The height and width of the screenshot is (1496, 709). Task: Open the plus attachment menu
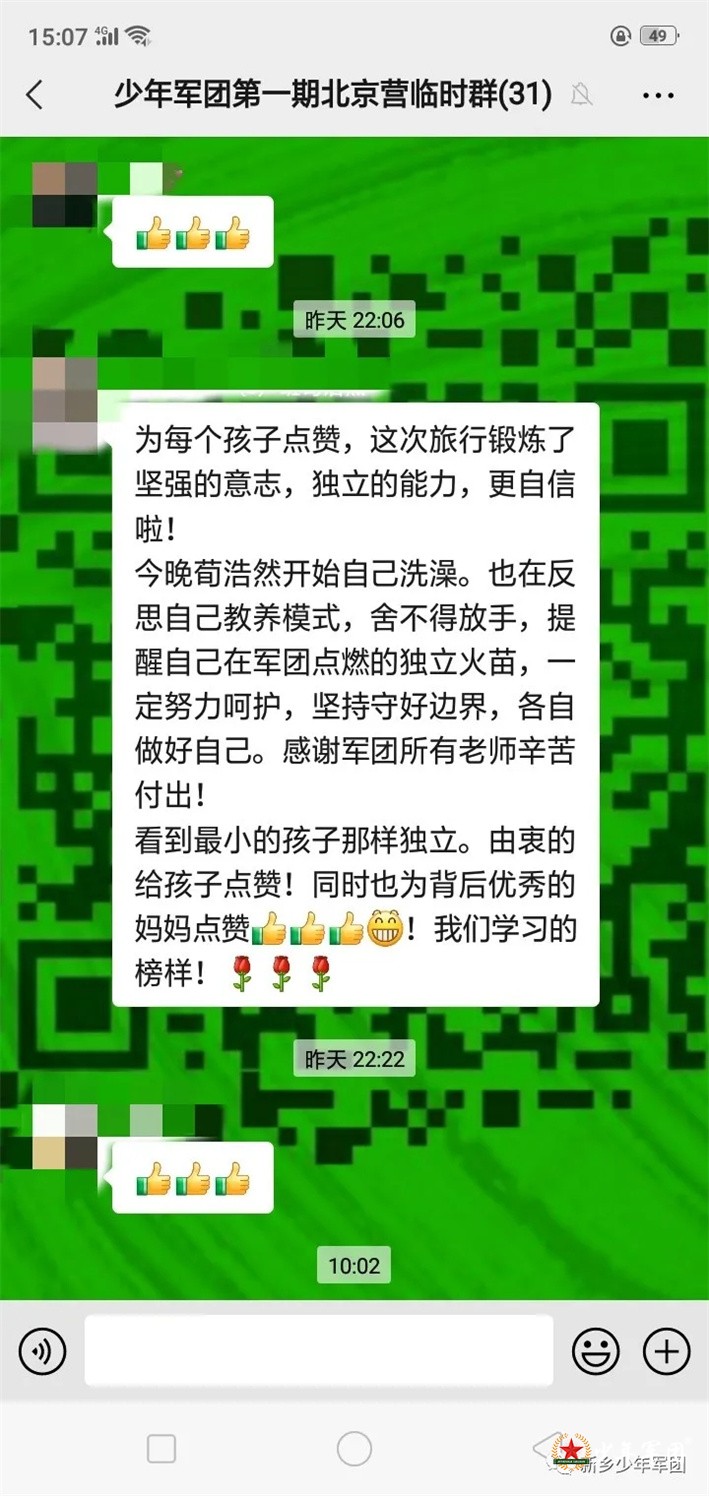(x=666, y=1352)
